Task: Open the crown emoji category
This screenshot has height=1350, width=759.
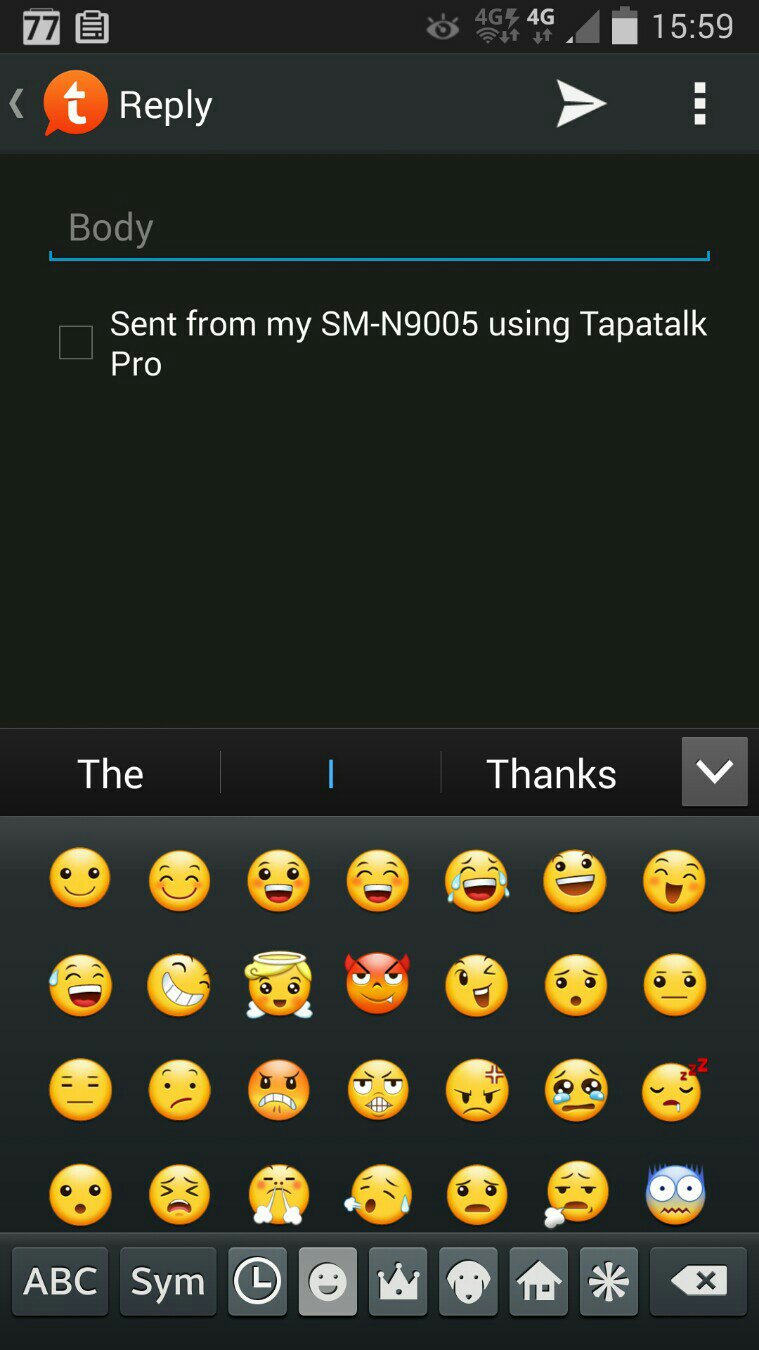Action: 398,1281
